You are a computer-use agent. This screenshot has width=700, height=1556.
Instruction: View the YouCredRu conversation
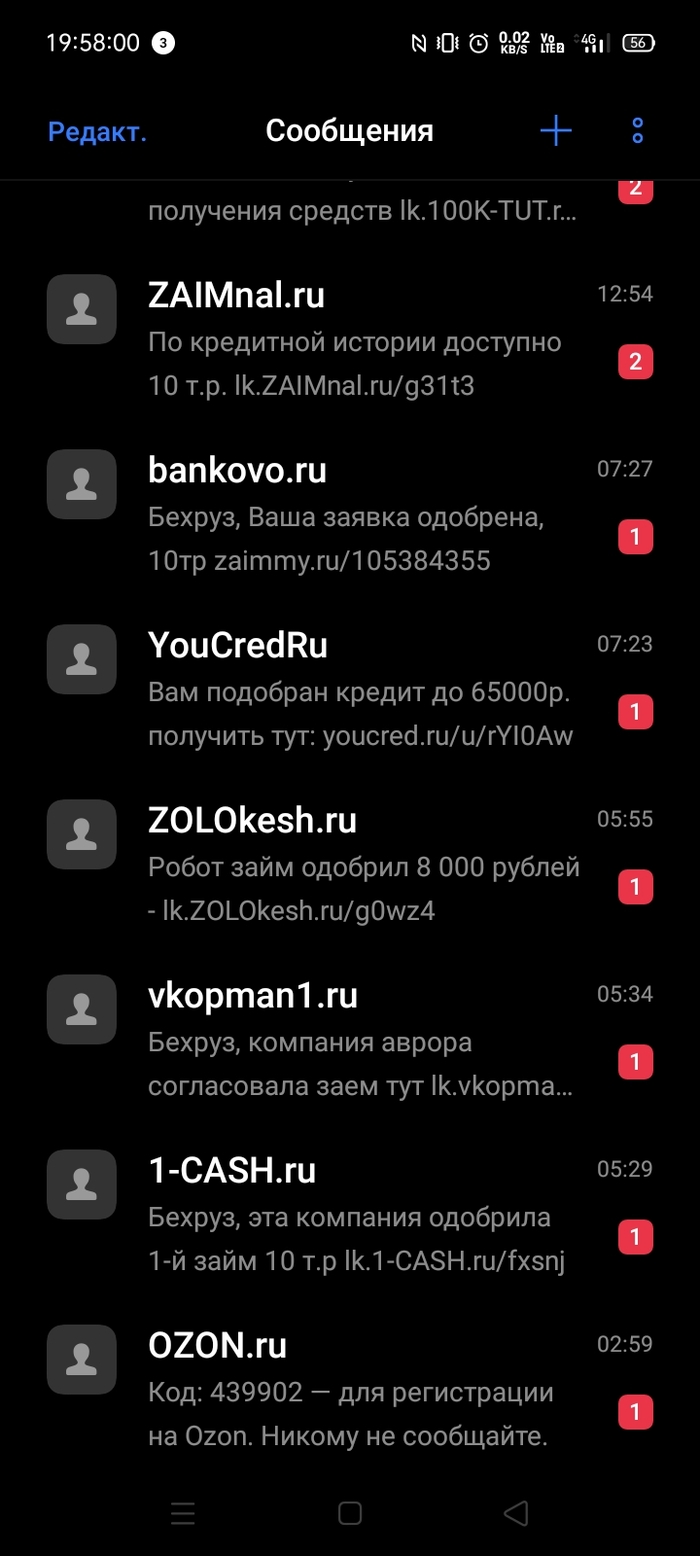click(350, 690)
